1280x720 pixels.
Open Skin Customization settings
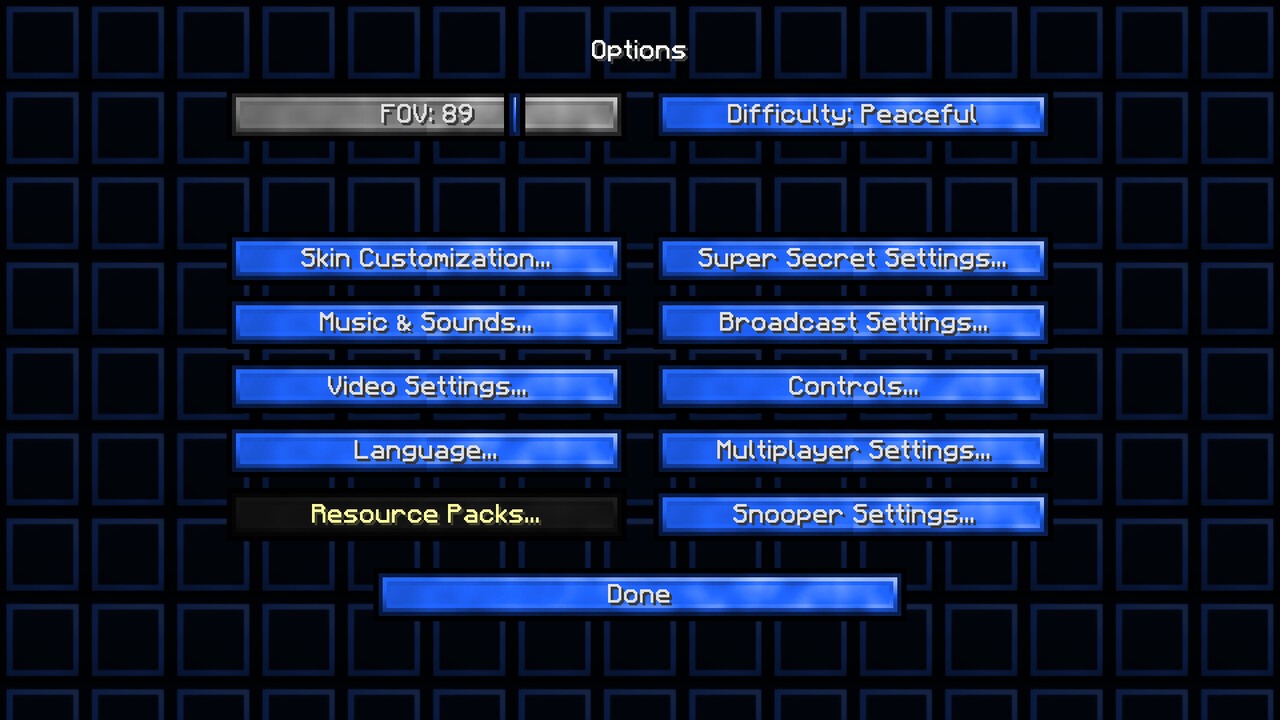click(427, 259)
